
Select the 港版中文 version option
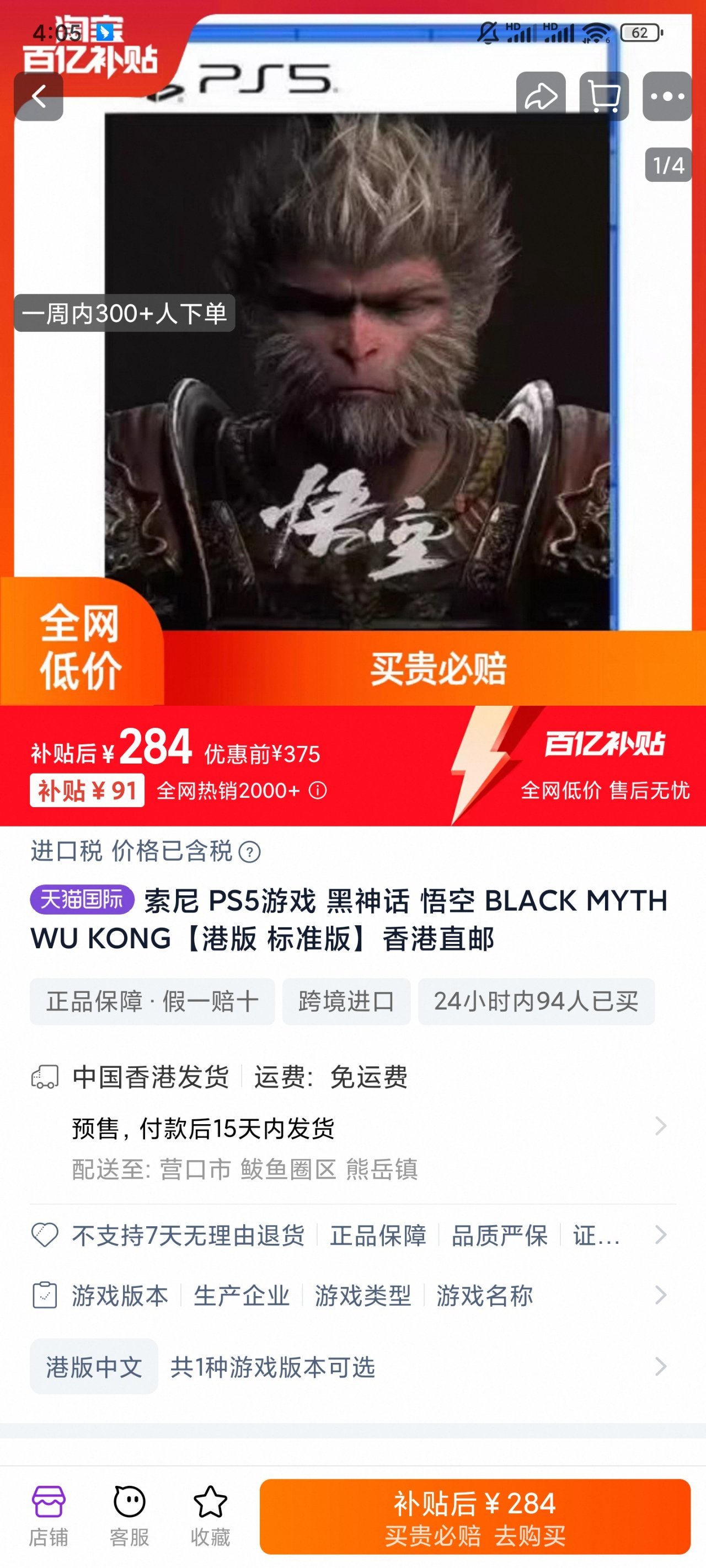click(x=94, y=1367)
